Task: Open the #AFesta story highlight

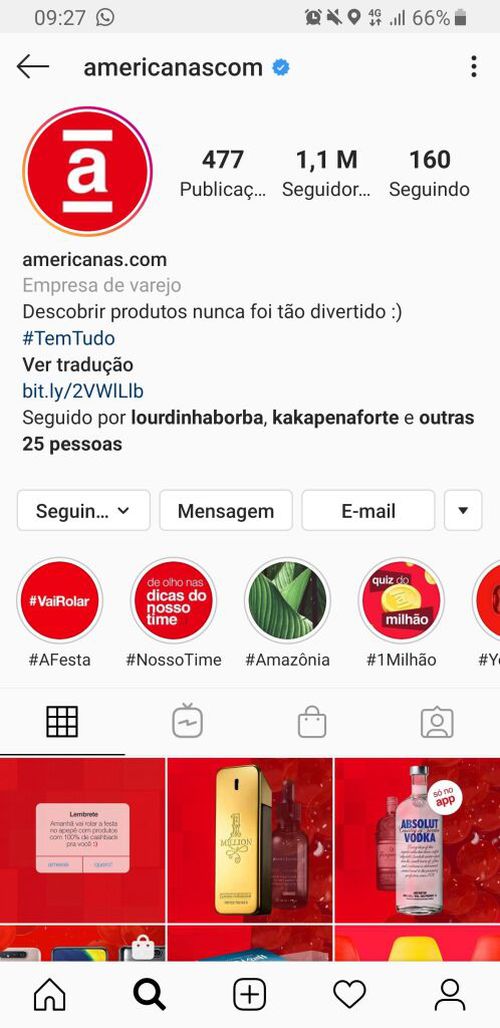Action: 60,601
